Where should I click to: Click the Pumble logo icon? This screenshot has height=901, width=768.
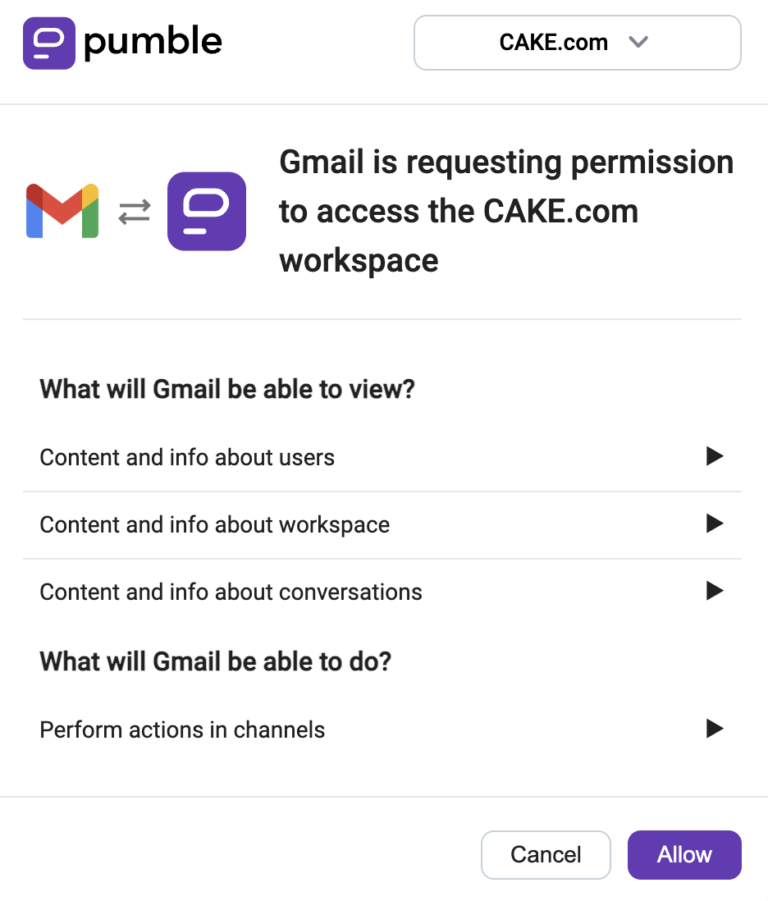coord(47,42)
